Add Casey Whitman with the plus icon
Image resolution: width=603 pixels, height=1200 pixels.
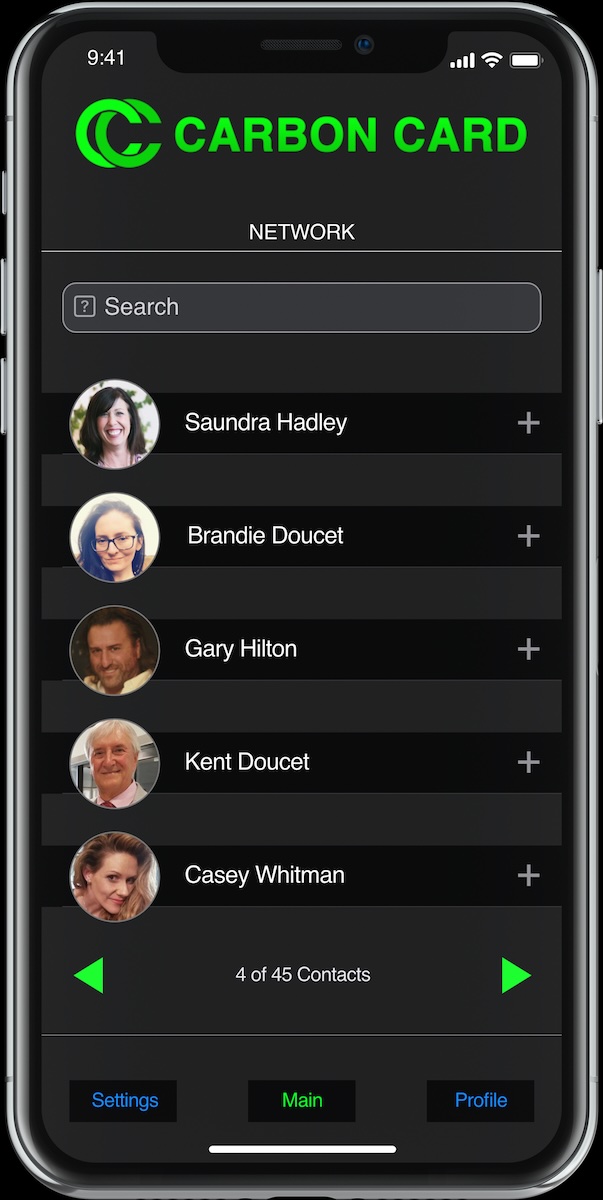[528, 875]
